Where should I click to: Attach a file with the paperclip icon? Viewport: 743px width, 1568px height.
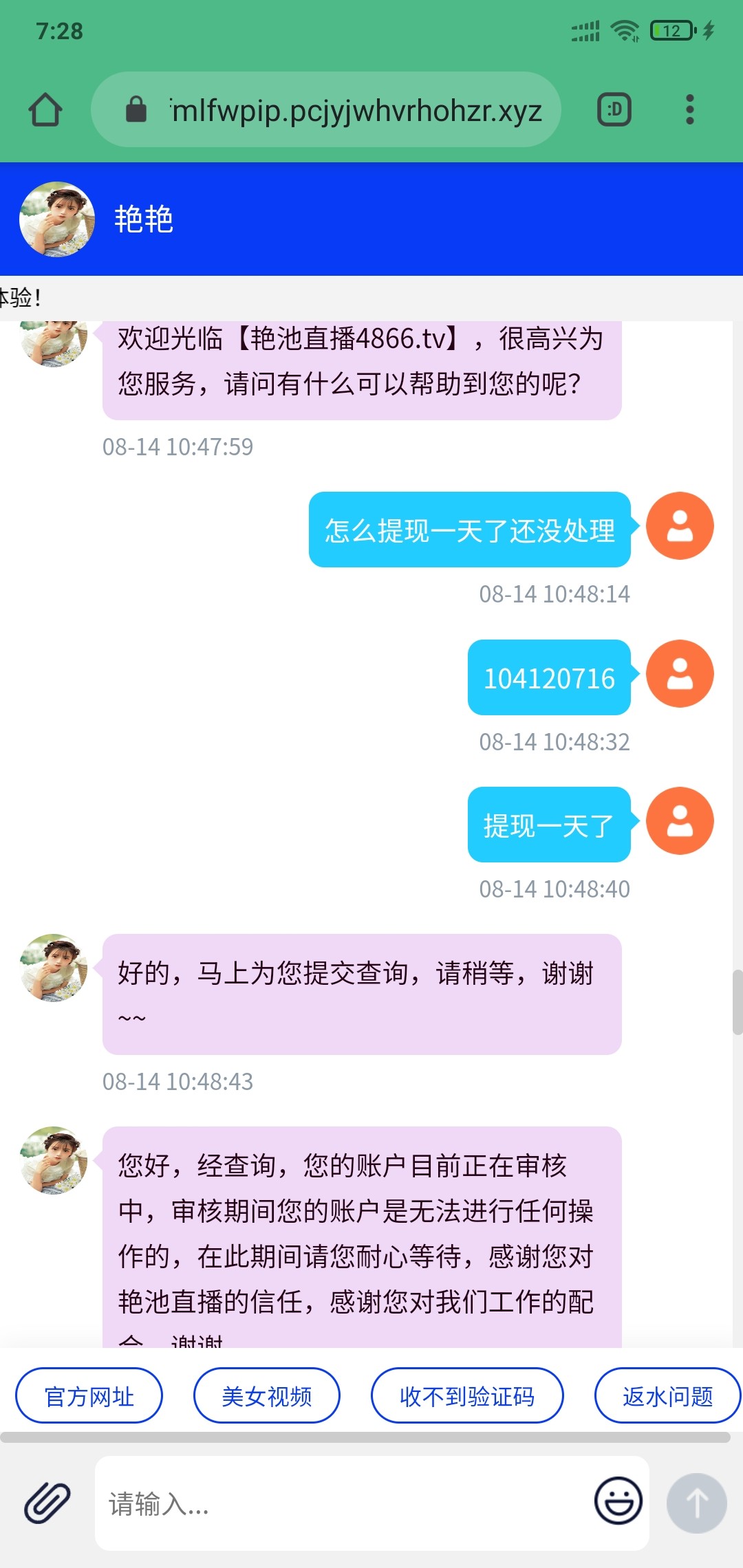(x=47, y=1503)
